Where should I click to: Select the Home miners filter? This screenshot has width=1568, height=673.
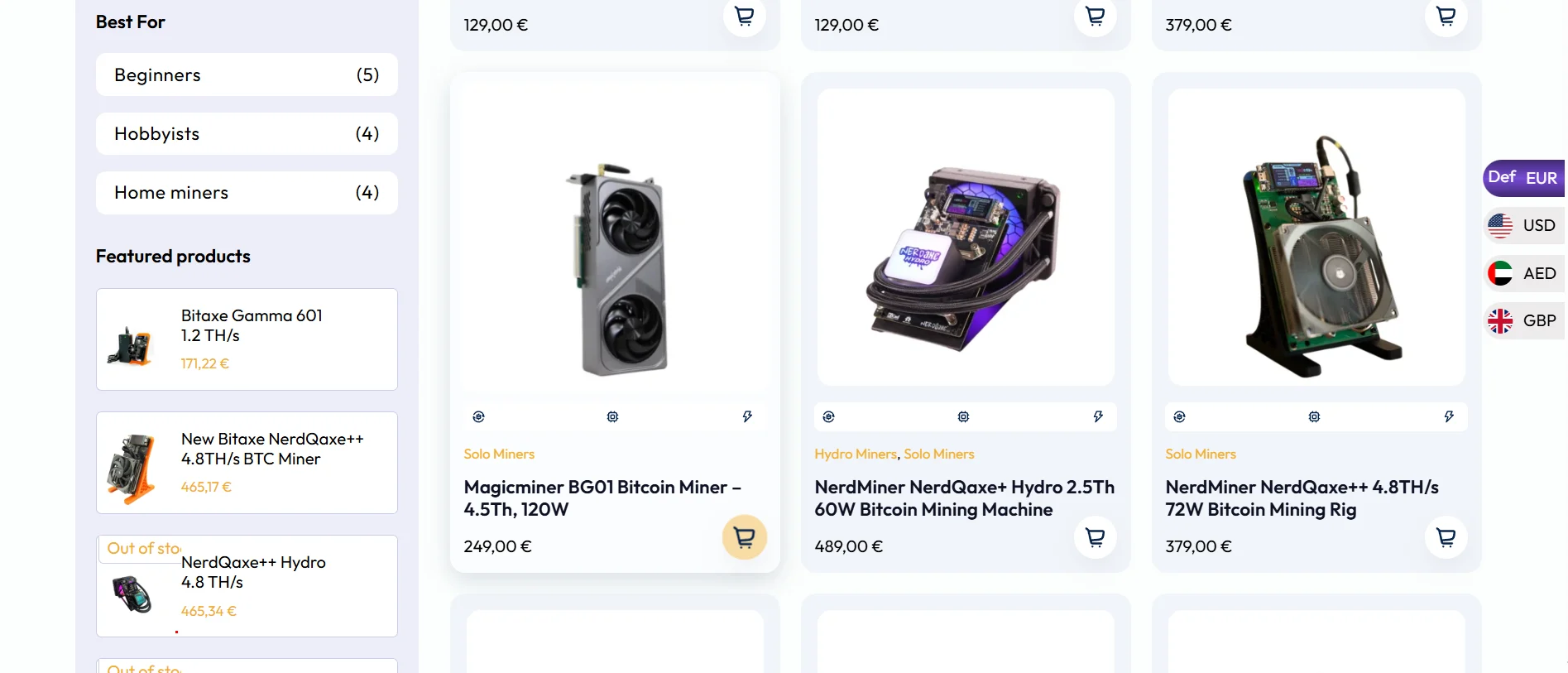[x=246, y=193]
